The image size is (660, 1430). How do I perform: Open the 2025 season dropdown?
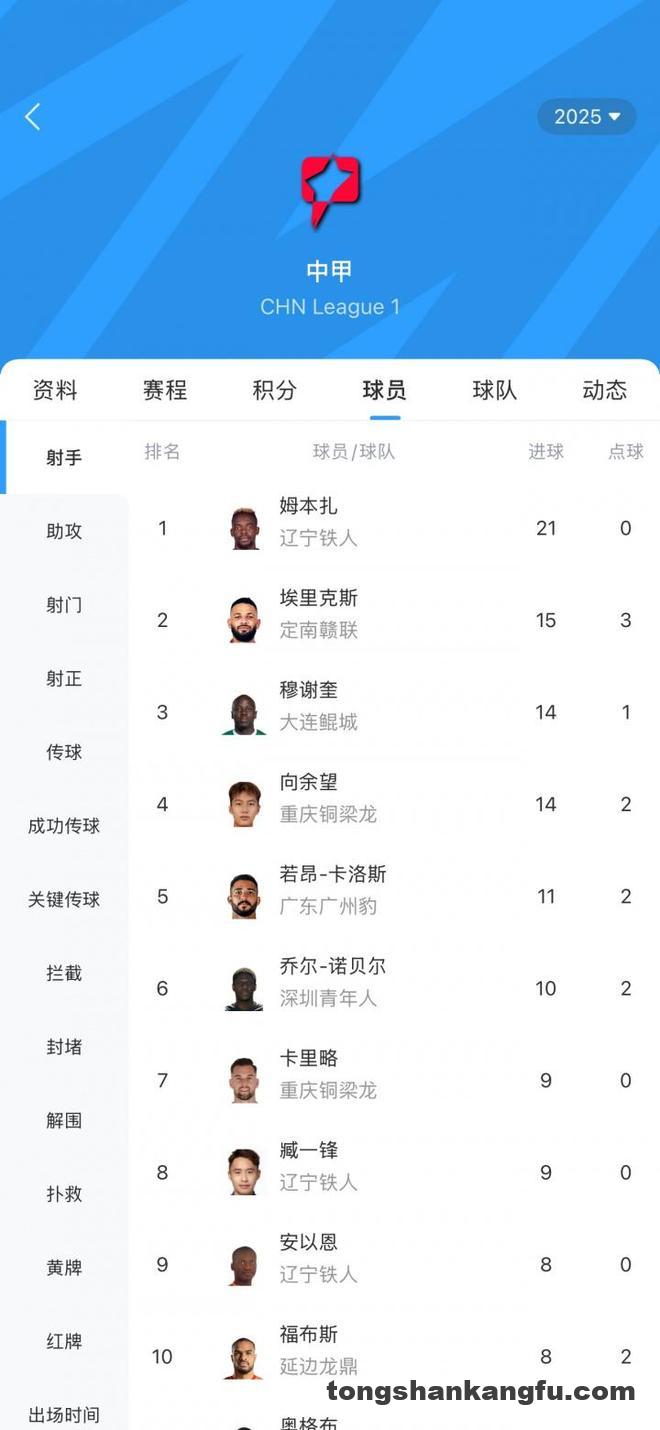point(587,117)
